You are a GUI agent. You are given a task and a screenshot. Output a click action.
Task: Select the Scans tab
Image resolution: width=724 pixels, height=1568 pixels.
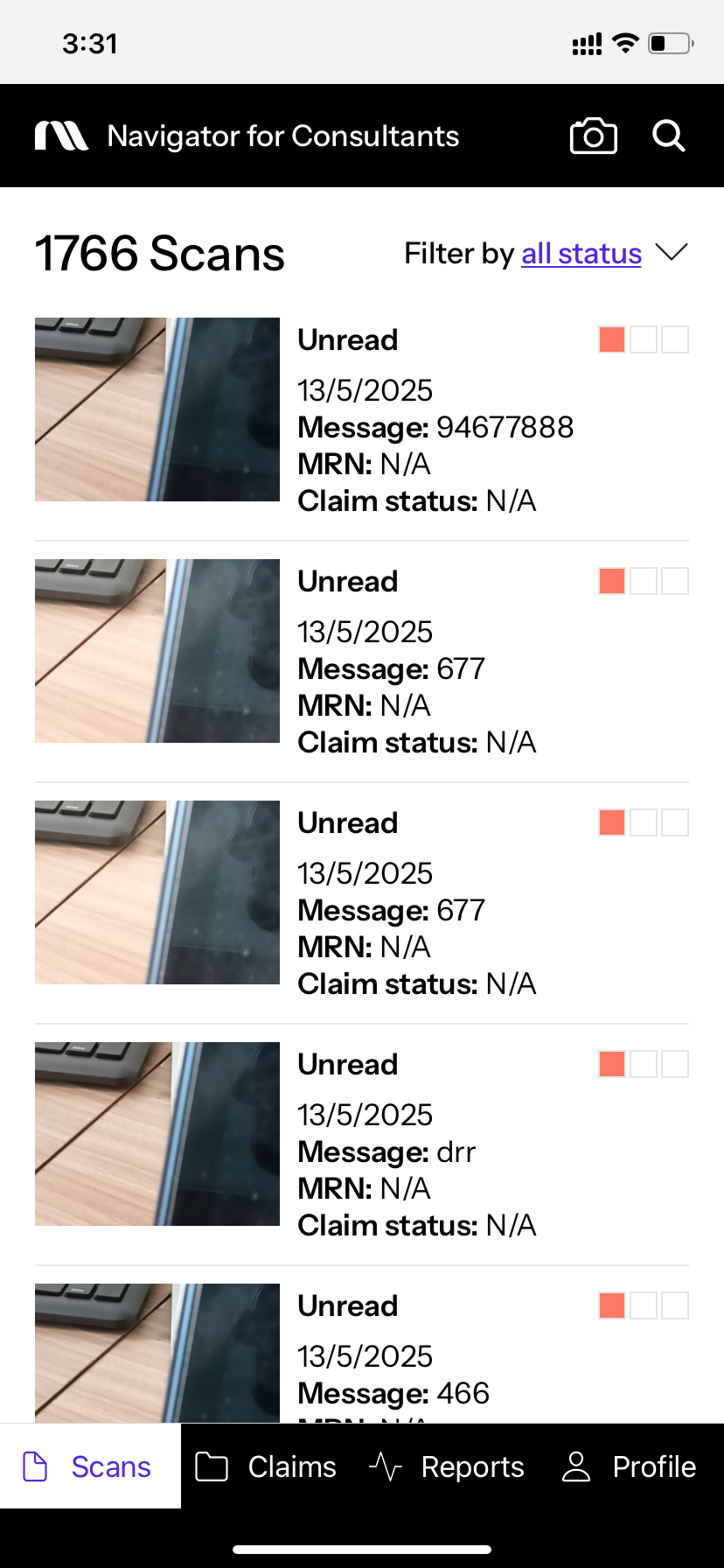click(89, 1466)
